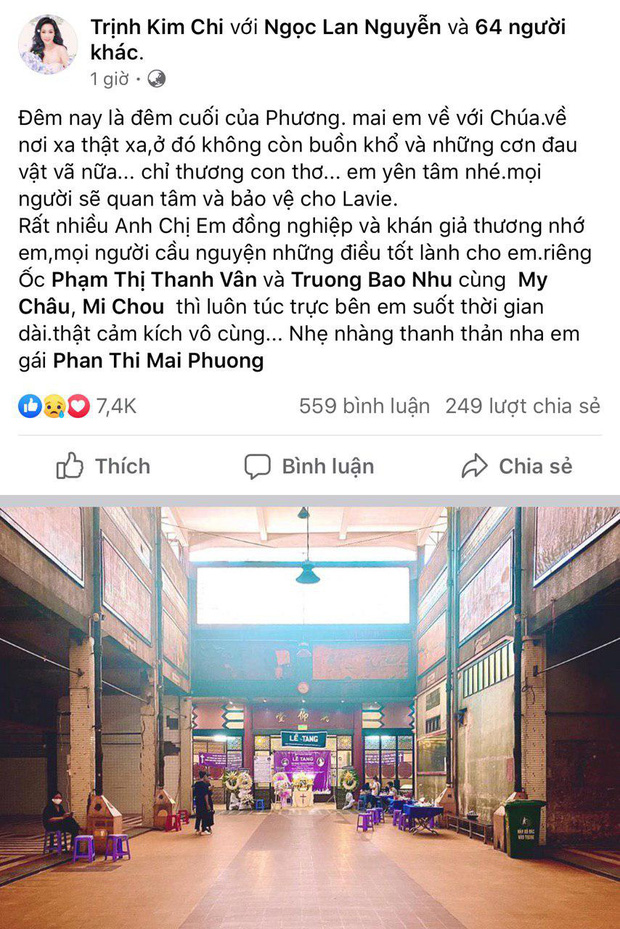Image resolution: width=620 pixels, height=929 pixels.
Task: Open Trịnh Kim Chi's profile picture
Action: (45, 44)
